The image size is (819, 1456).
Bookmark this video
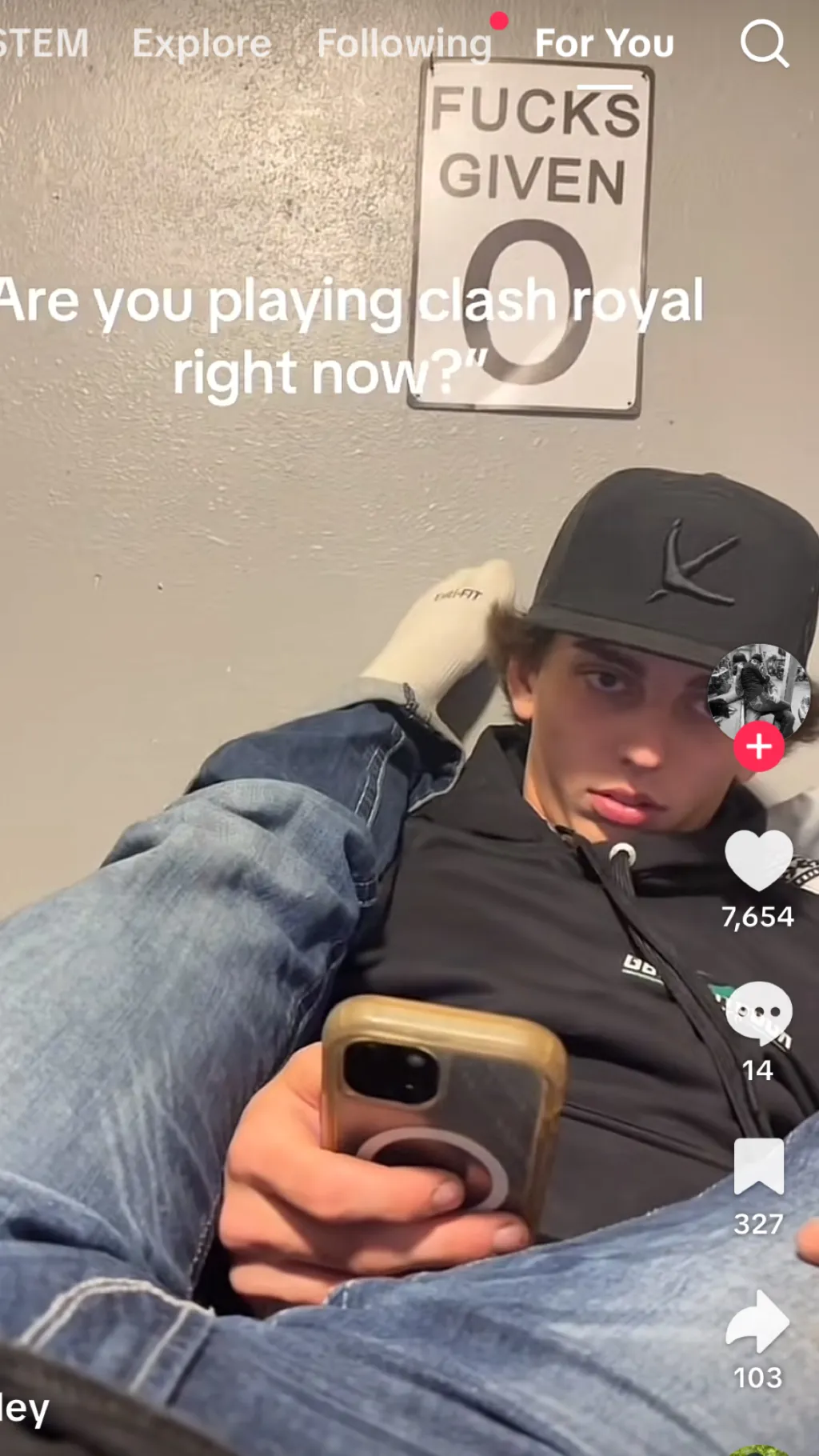(x=758, y=1168)
